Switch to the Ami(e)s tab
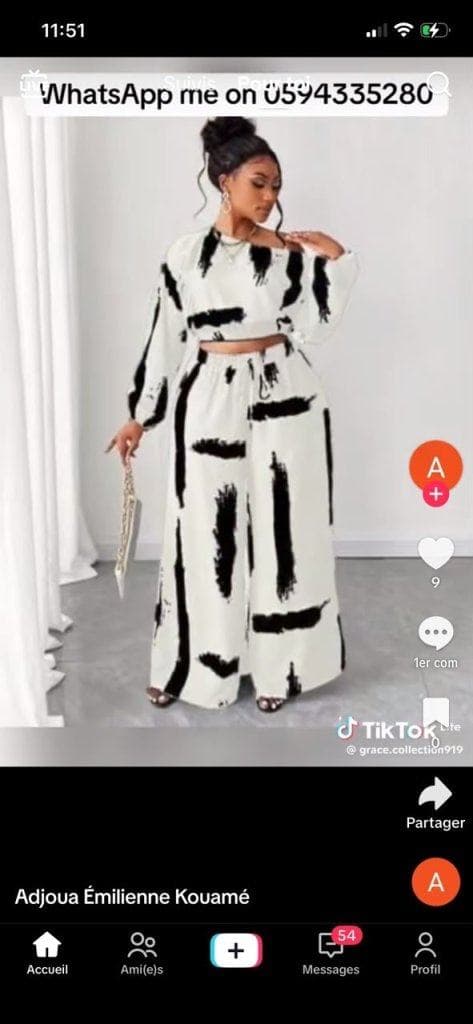The image size is (473, 1024). (x=142, y=953)
